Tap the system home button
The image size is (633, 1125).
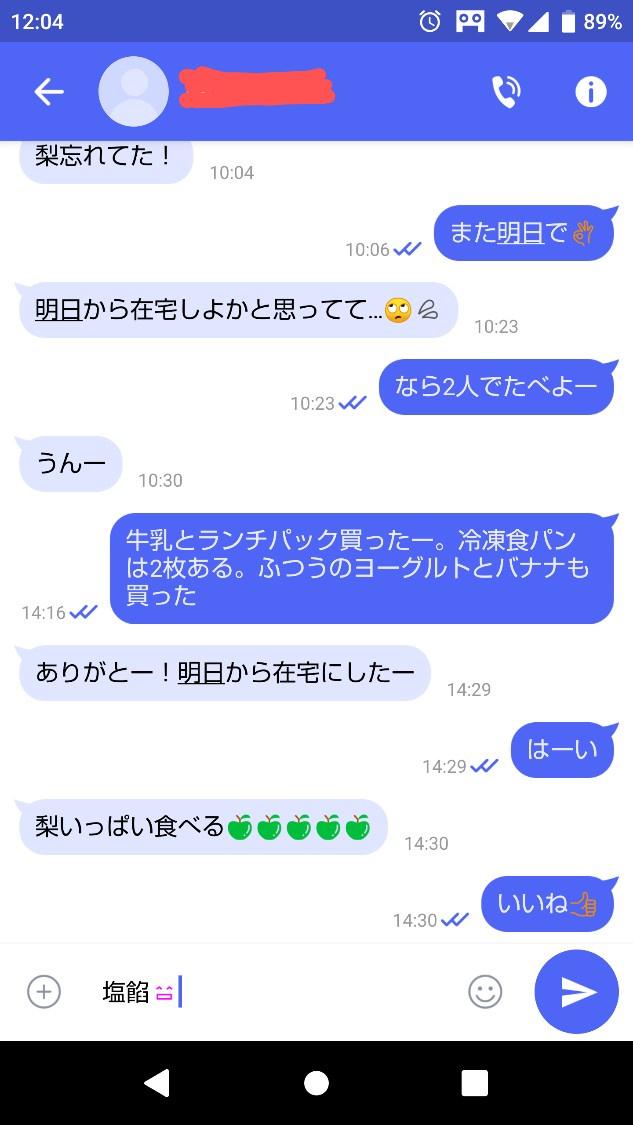click(x=316, y=1083)
